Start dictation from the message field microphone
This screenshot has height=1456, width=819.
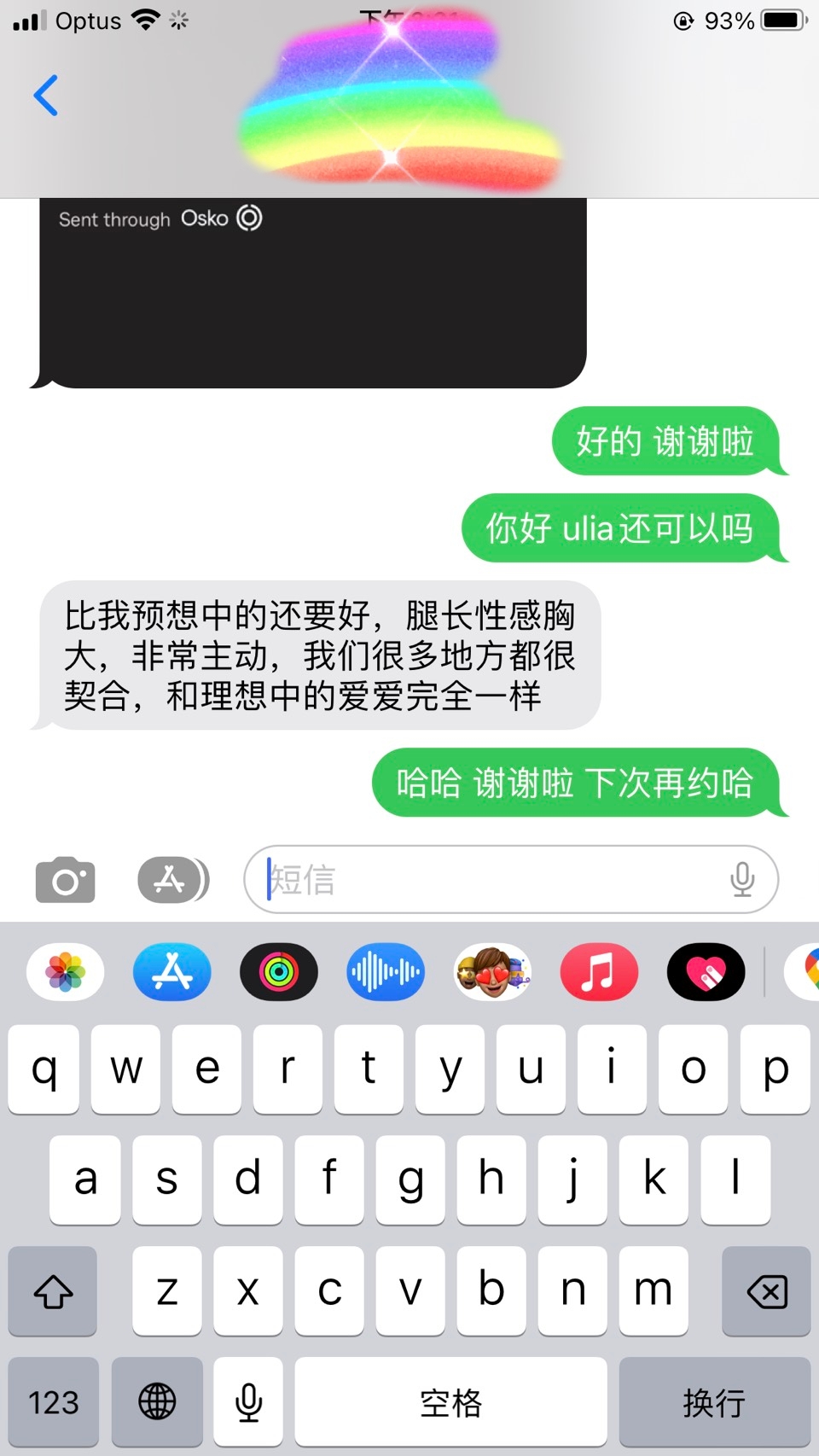(742, 880)
